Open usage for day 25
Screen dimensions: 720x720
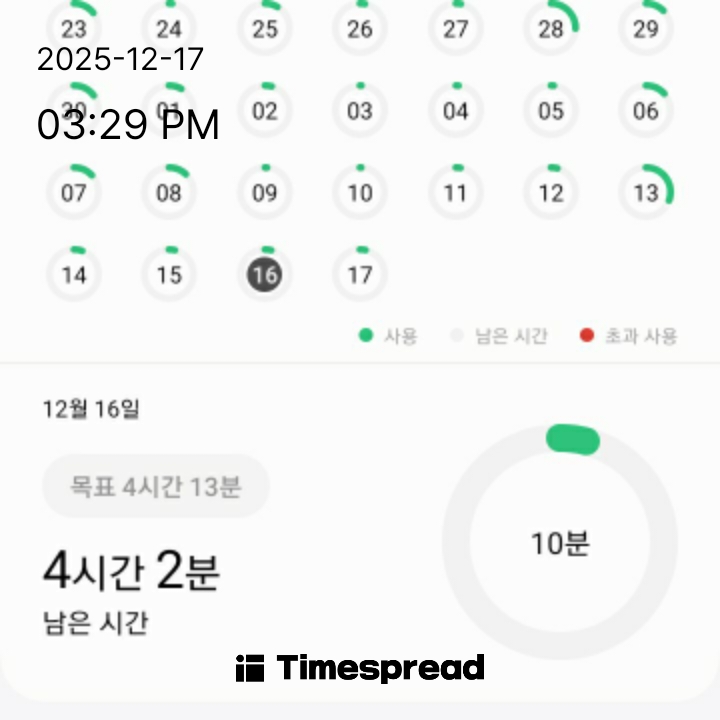264,29
